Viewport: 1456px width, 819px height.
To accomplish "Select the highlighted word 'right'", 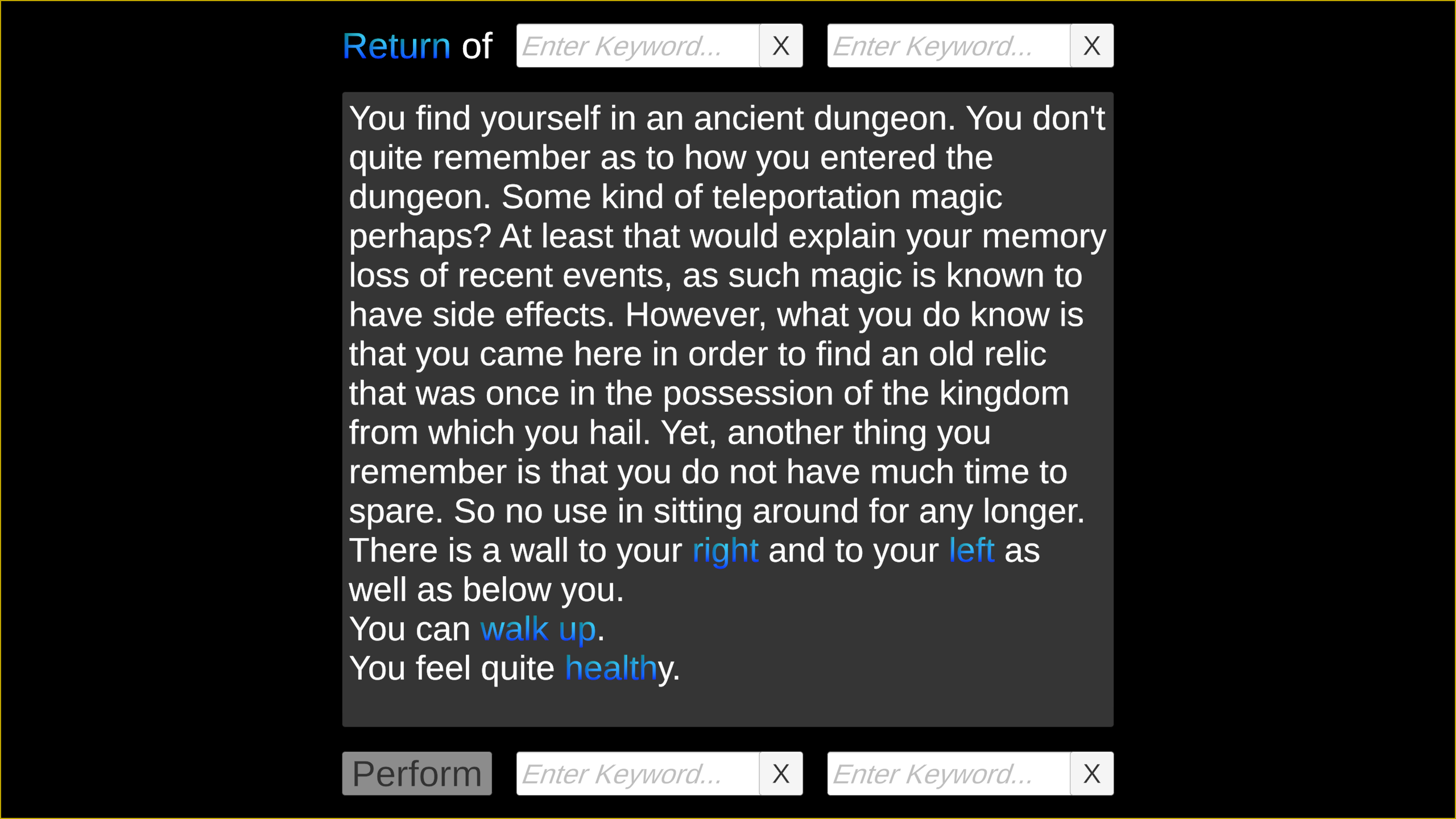I will 725,551.
